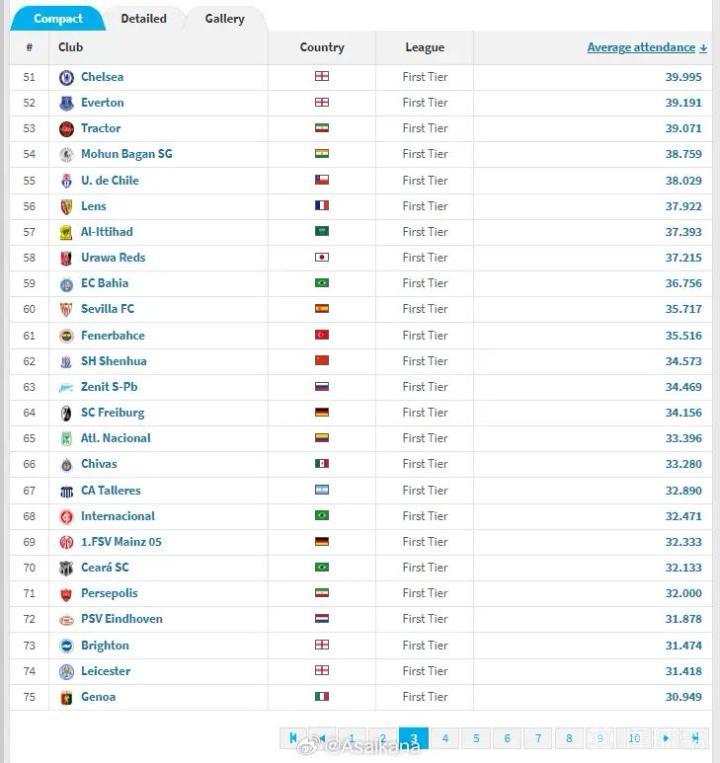Jump to the last page
The image size is (720, 763).
[x=694, y=739]
